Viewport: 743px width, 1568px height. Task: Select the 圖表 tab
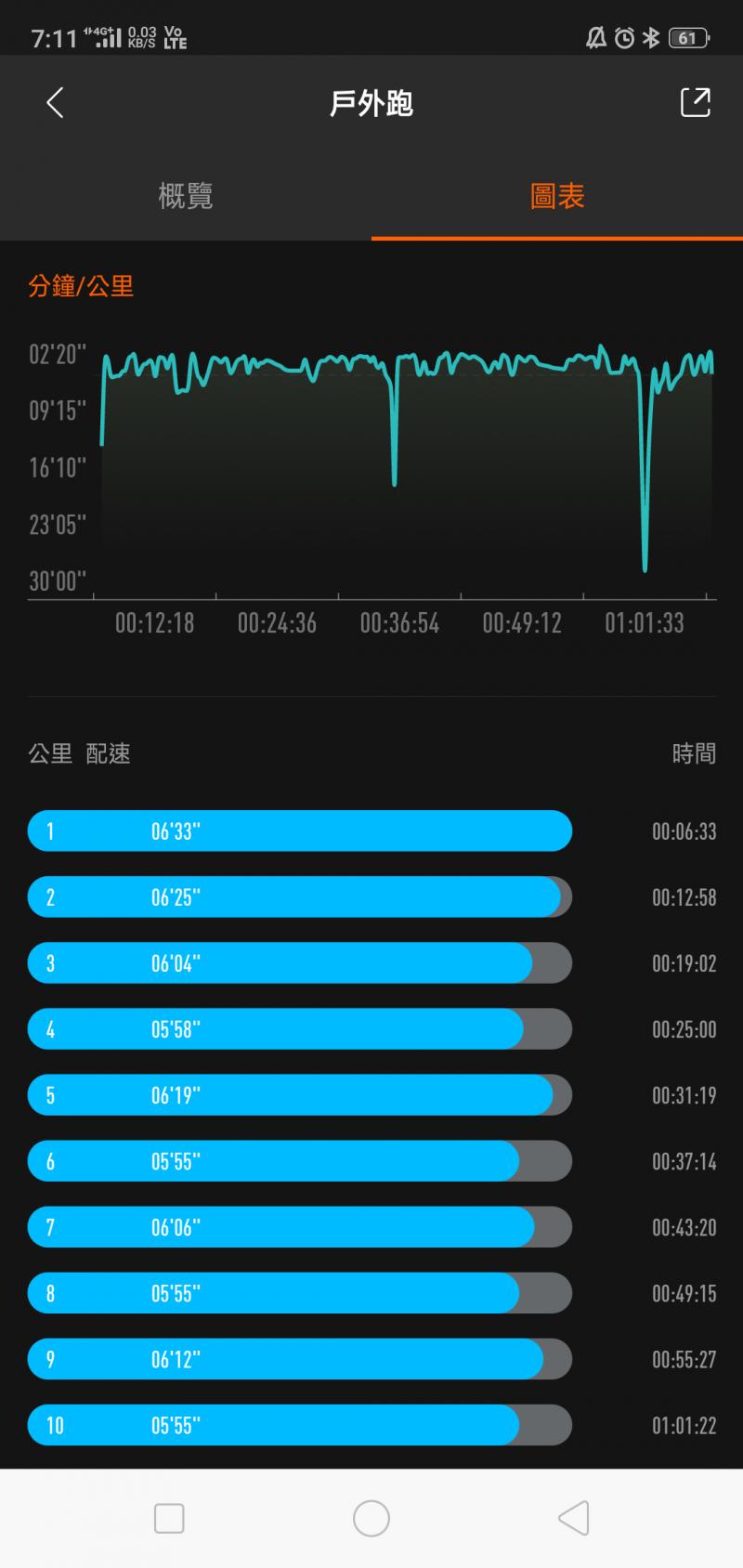(557, 196)
